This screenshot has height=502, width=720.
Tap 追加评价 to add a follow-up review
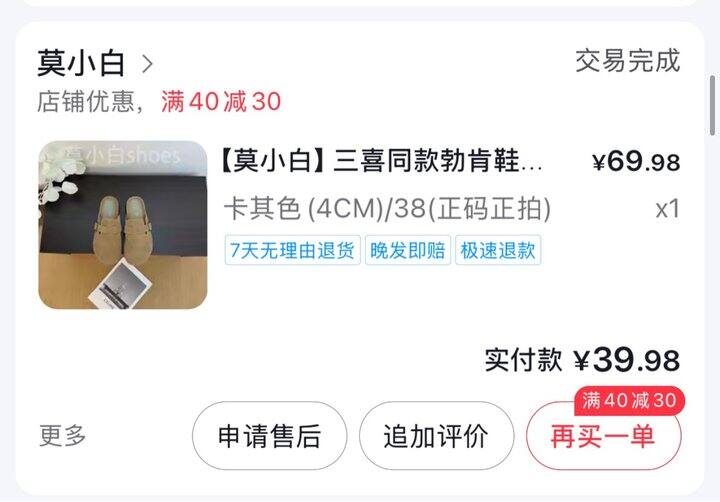pyautogui.click(x=436, y=436)
